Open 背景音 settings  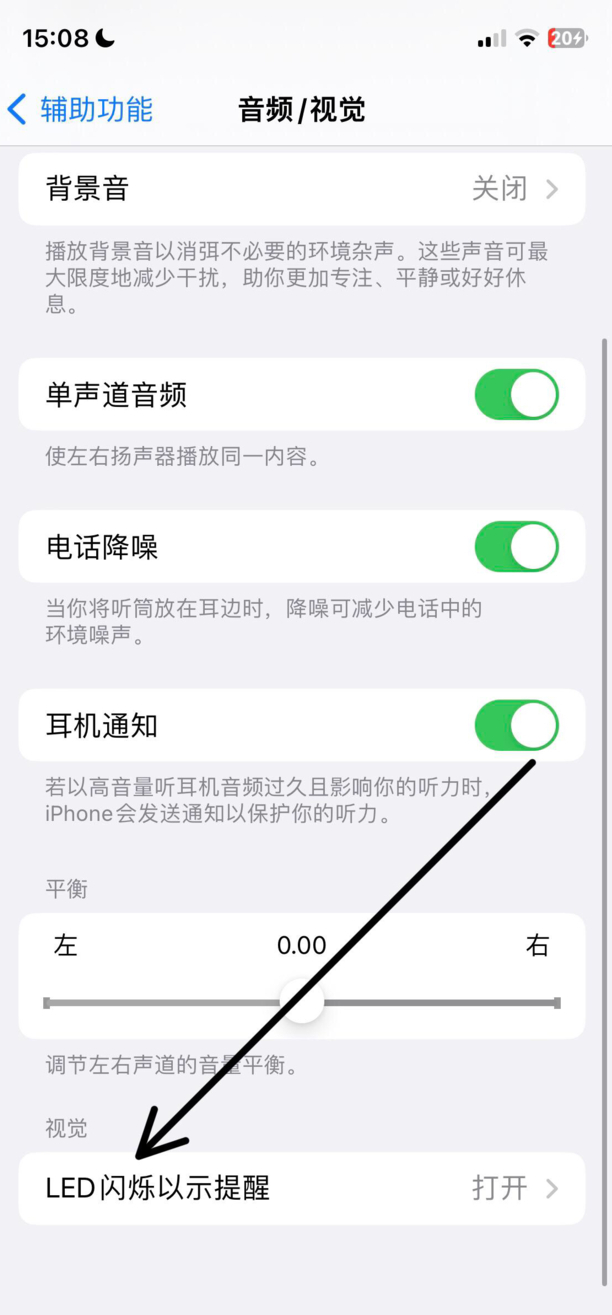(302, 188)
